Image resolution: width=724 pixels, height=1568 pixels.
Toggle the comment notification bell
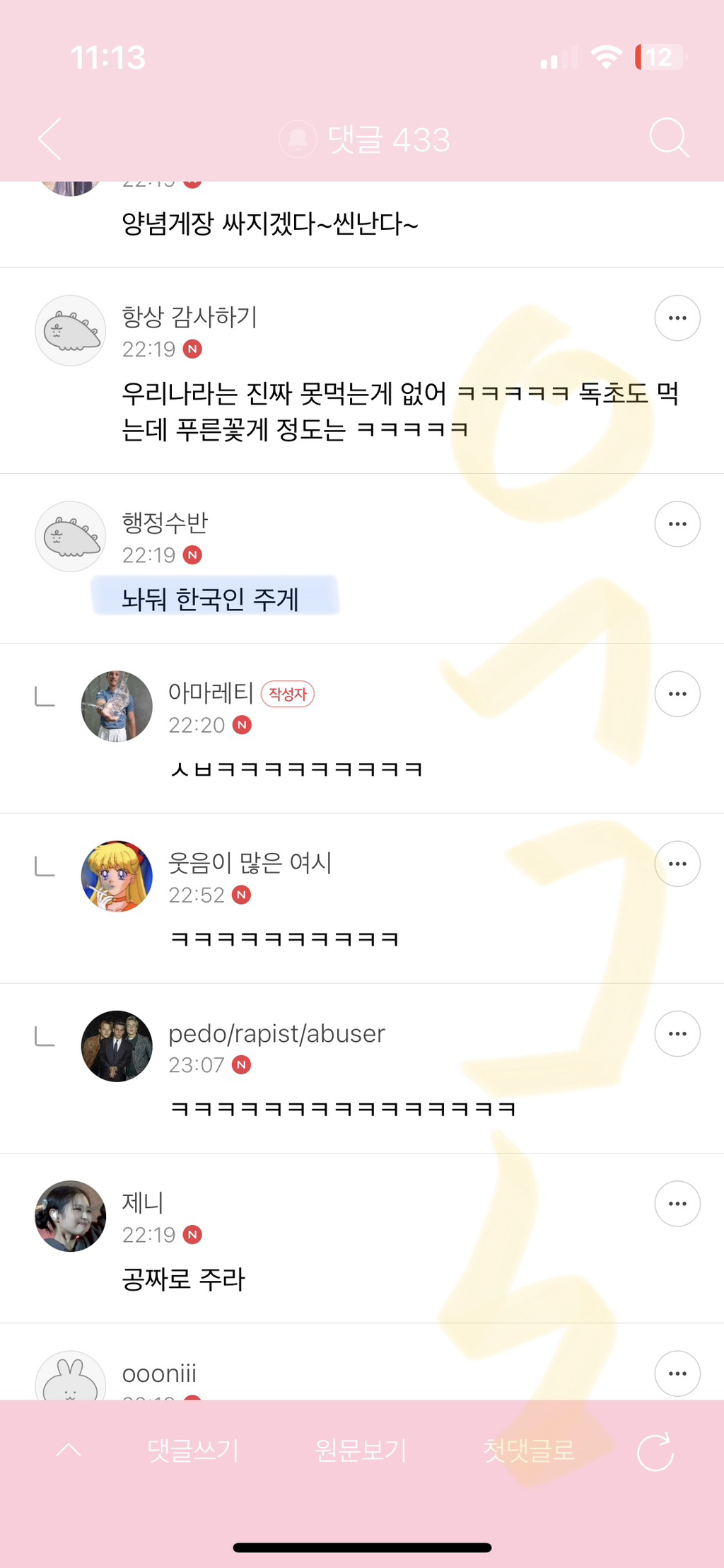[298, 139]
